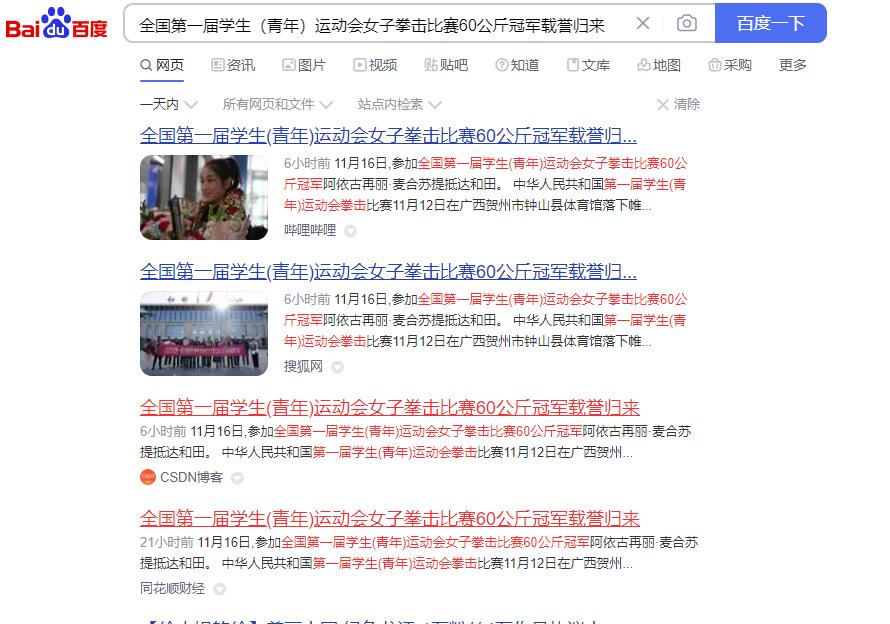Switch to the 图片 tab
This screenshot has width=890, height=624.
[304, 65]
